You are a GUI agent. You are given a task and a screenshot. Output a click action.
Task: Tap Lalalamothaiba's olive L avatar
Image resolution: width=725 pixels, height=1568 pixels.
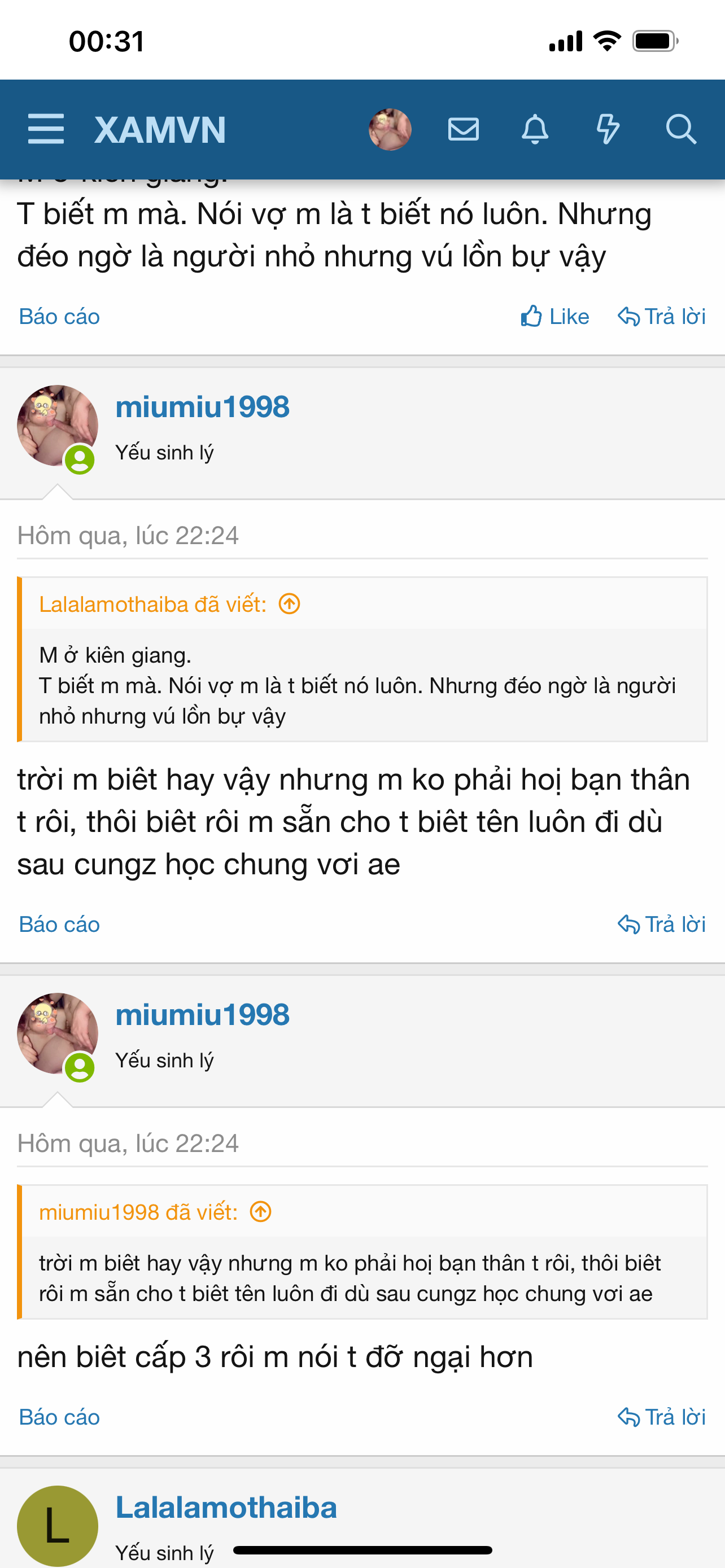pyautogui.click(x=57, y=1526)
